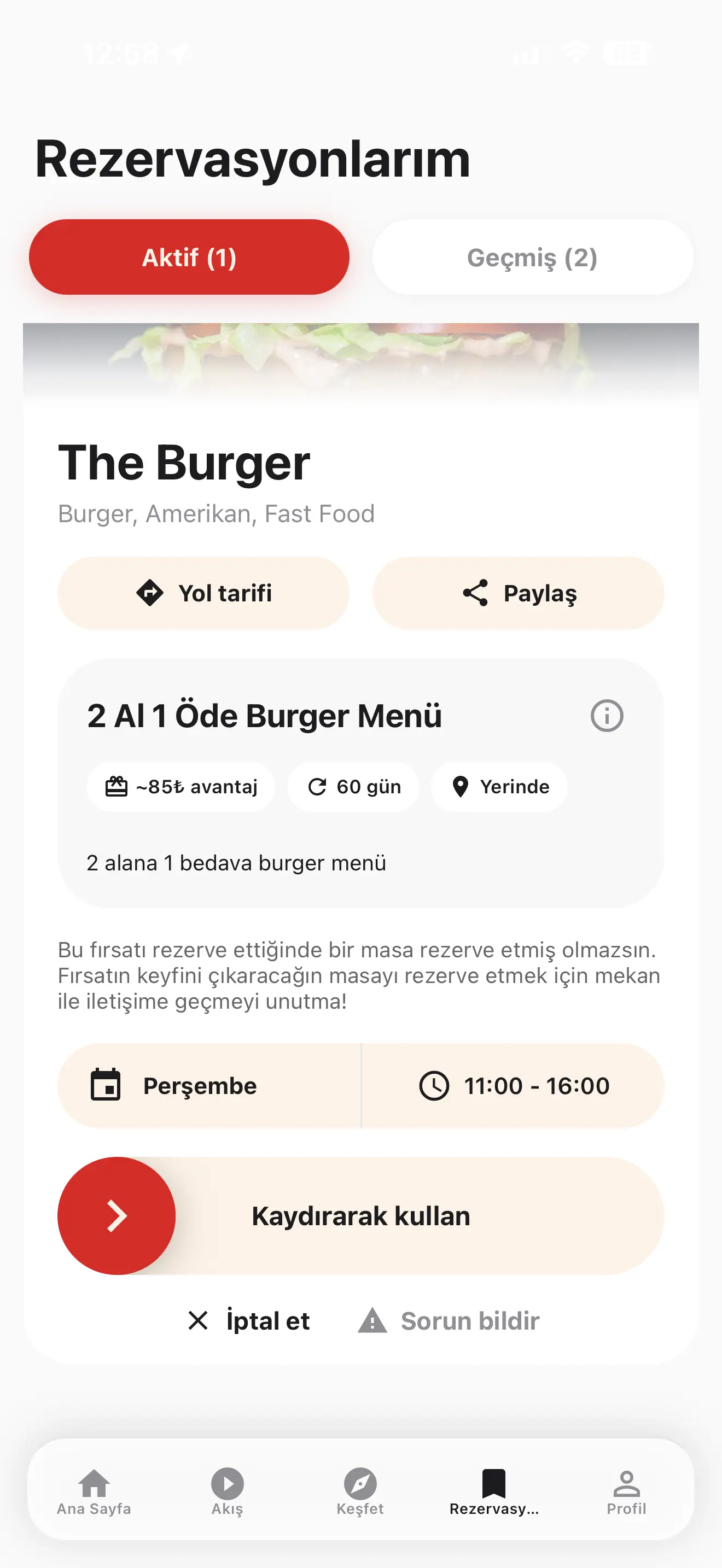Image resolution: width=722 pixels, height=1568 pixels.
Task: Switch to the Geçmiş (2) tab
Action: tap(532, 258)
